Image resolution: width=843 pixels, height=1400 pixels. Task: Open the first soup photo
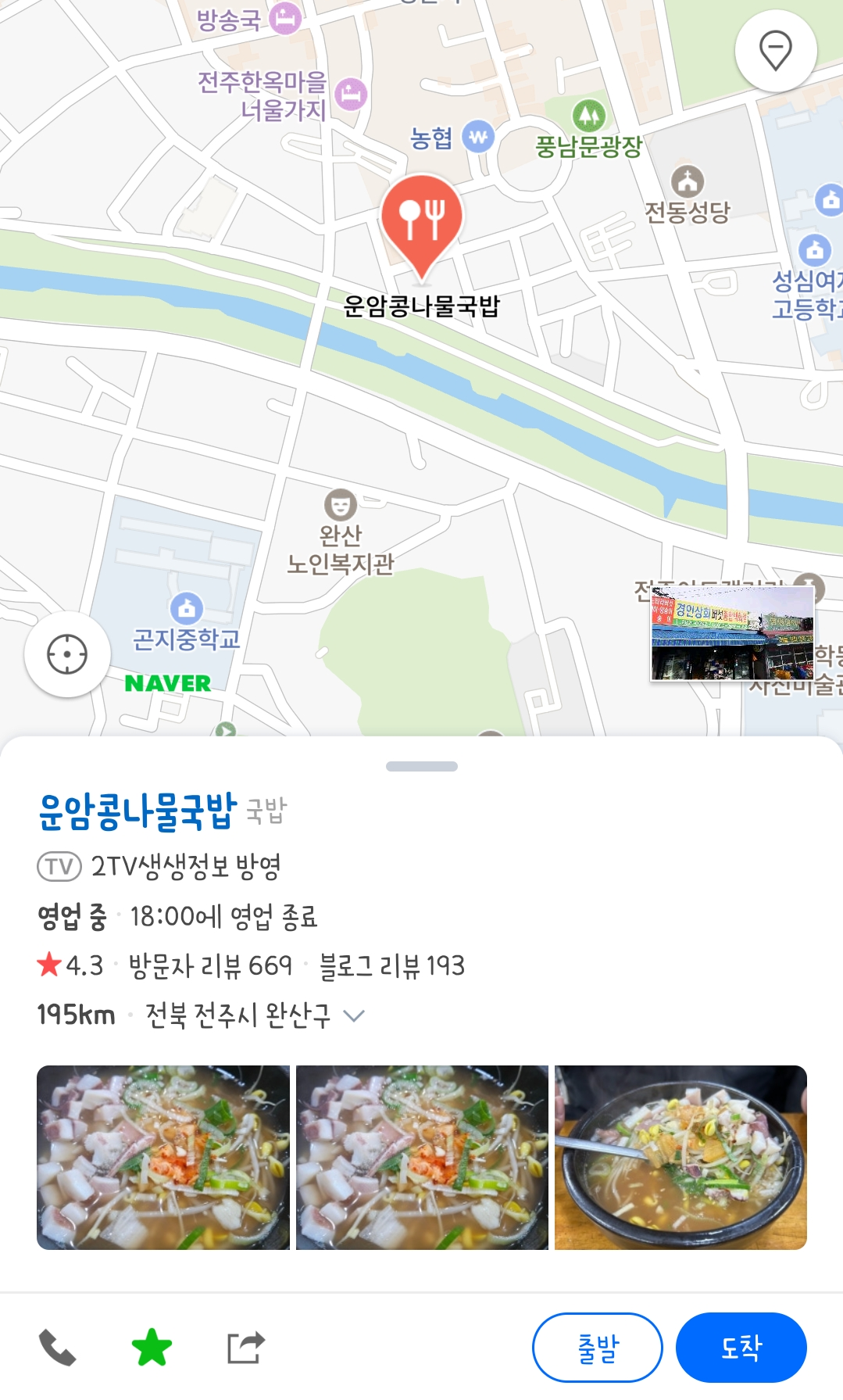click(x=163, y=1158)
